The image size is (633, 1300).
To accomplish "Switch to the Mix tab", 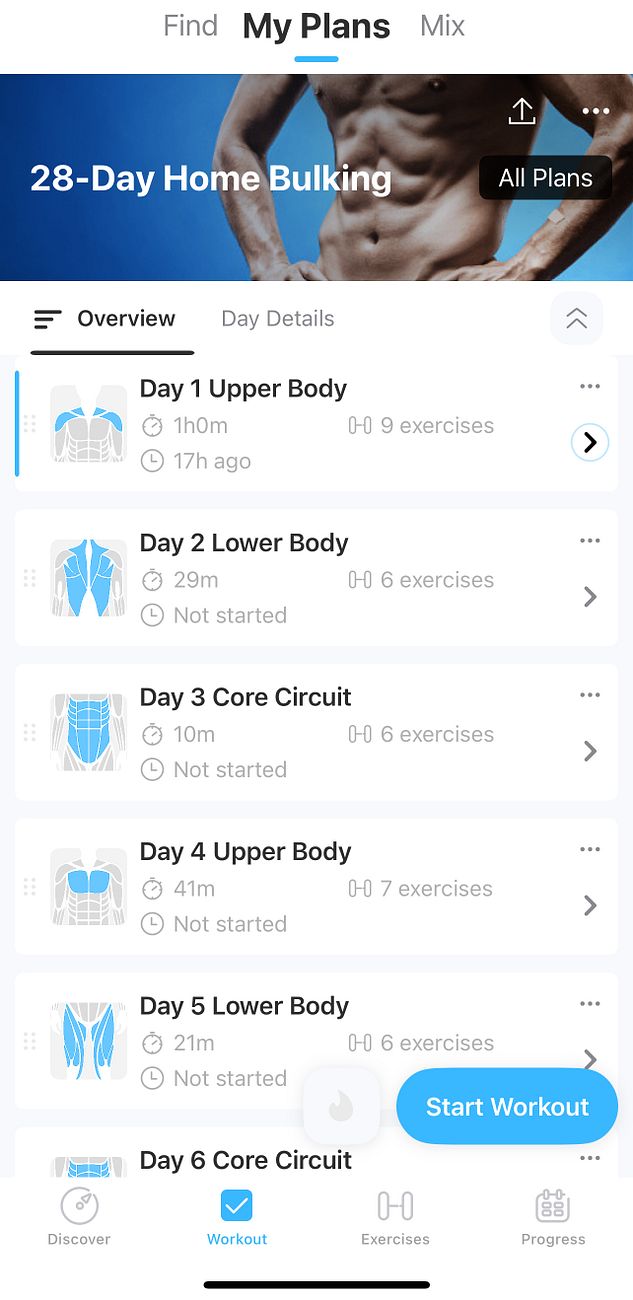I will tap(442, 26).
